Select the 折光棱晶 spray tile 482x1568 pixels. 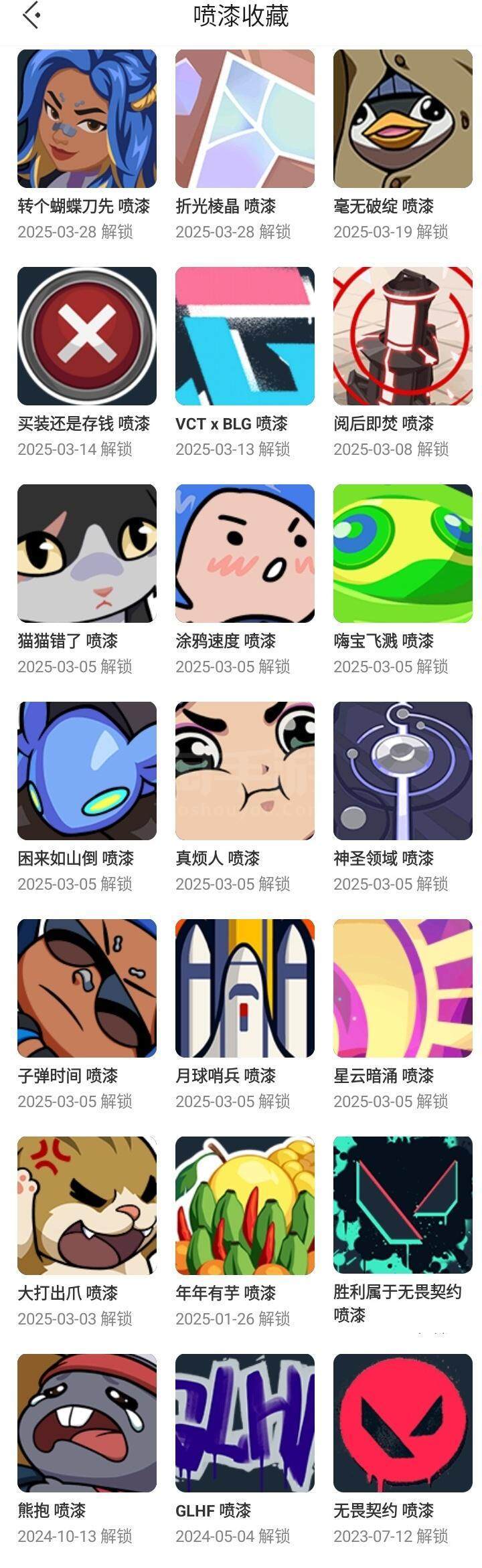[x=245, y=119]
